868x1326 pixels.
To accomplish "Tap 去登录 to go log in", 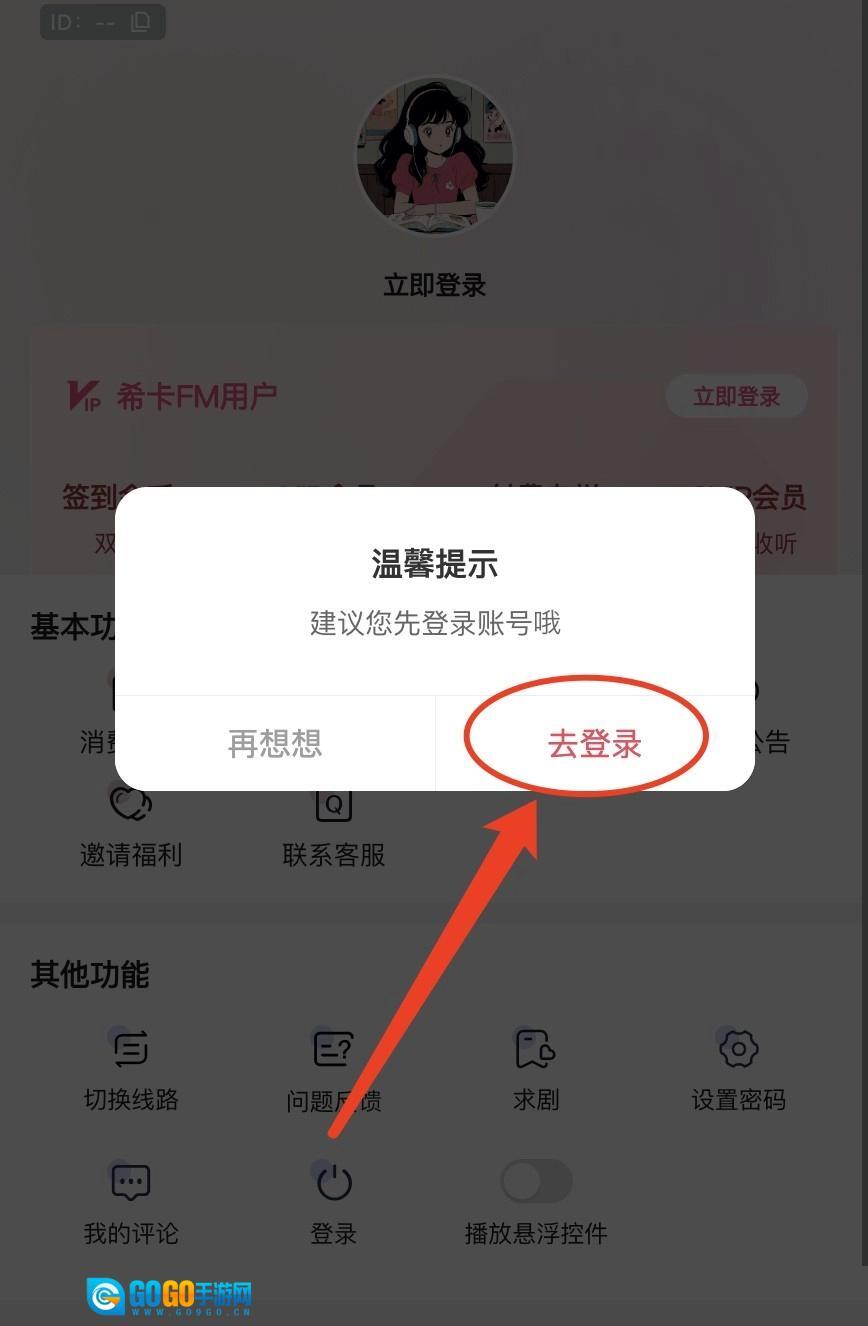I will pos(594,744).
